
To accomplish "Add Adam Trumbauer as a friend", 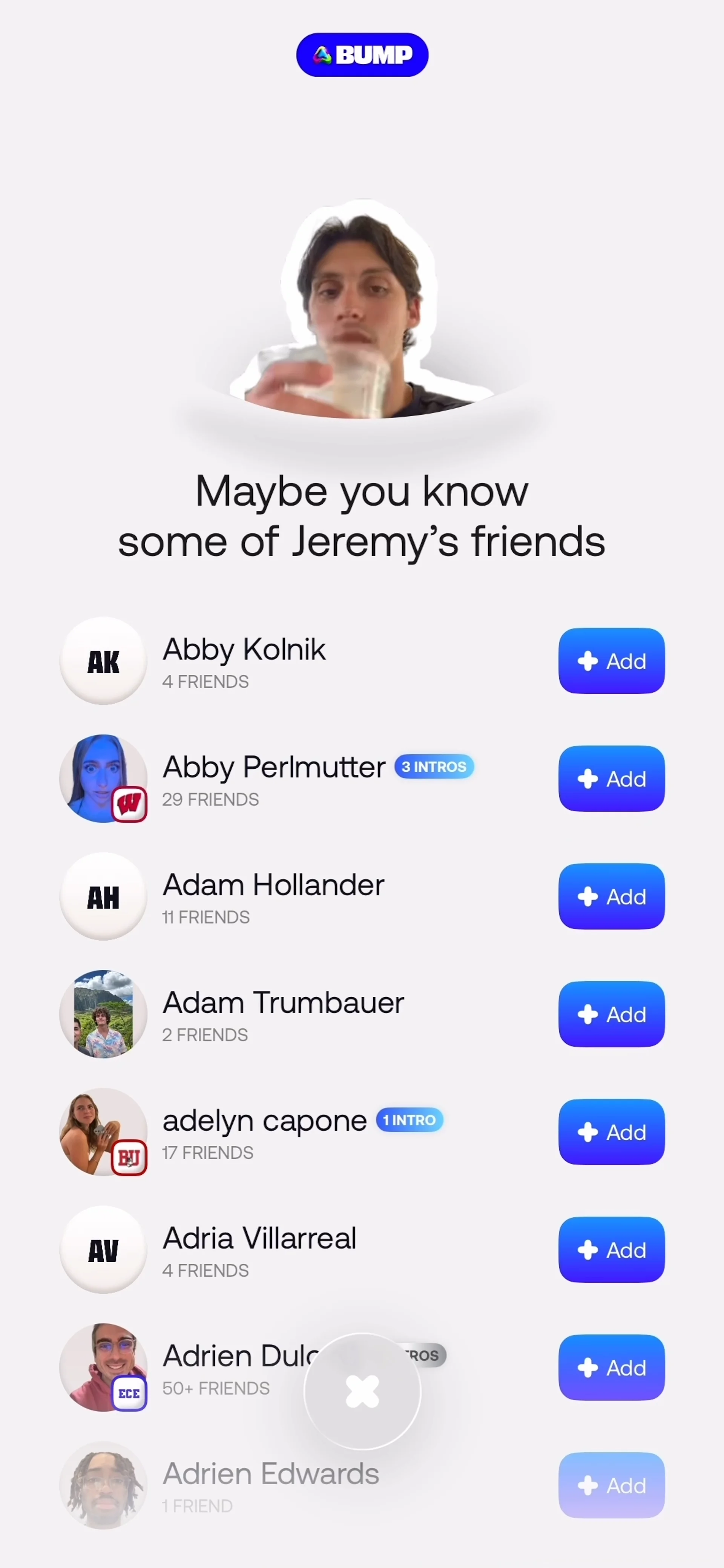I will (611, 1014).
